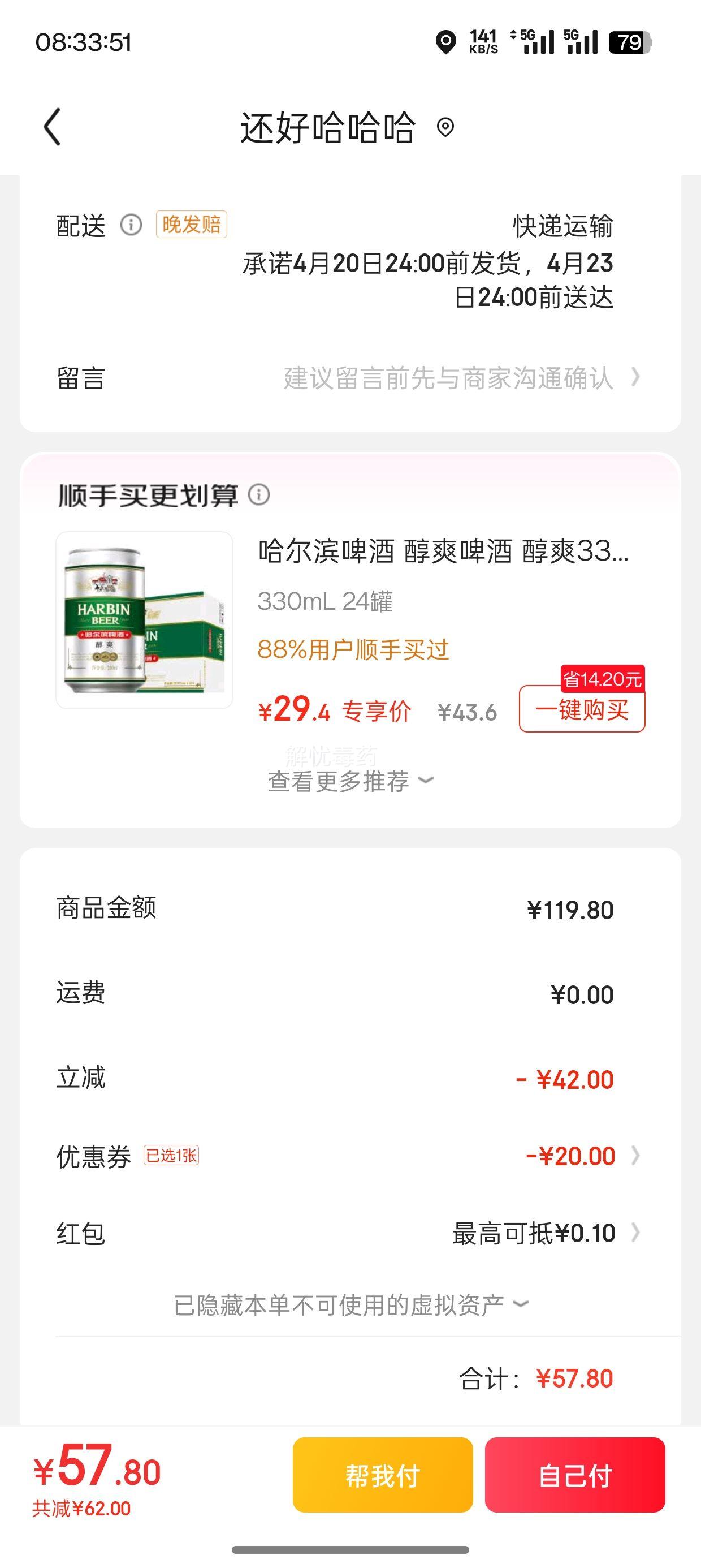This screenshot has height=1568, width=701.
Task: Tap the location icon in the status bar
Action: pyautogui.click(x=446, y=41)
